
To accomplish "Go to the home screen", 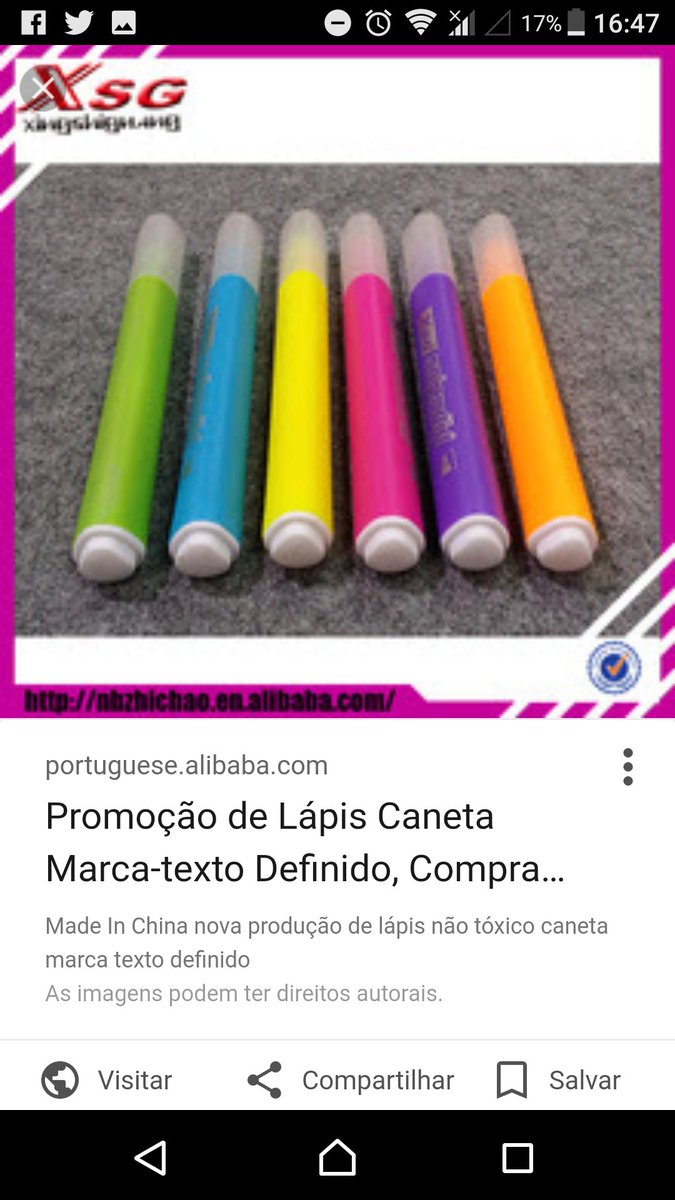I will coord(337,1158).
